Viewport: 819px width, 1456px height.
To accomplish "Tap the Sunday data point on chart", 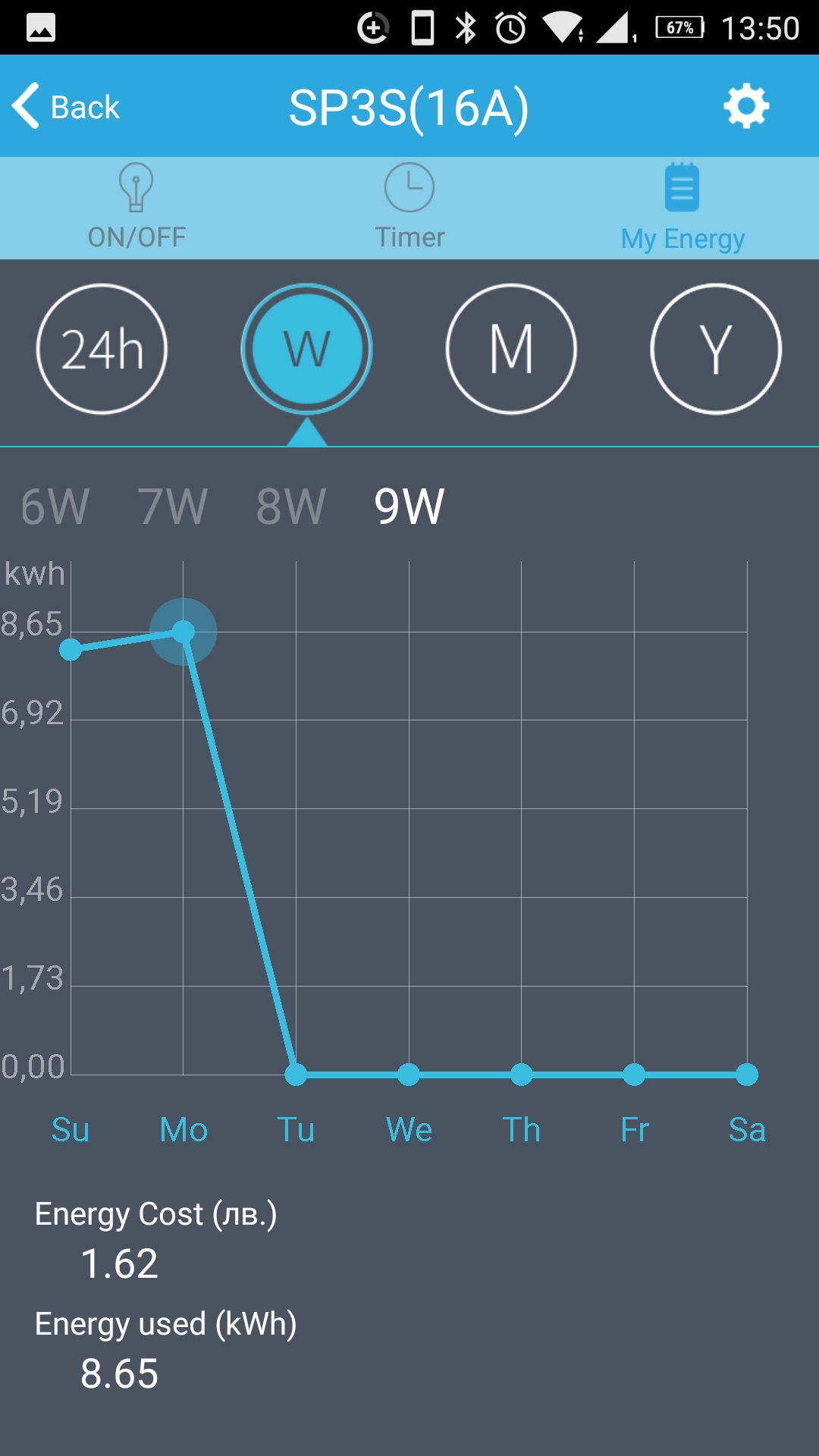I will [71, 650].
